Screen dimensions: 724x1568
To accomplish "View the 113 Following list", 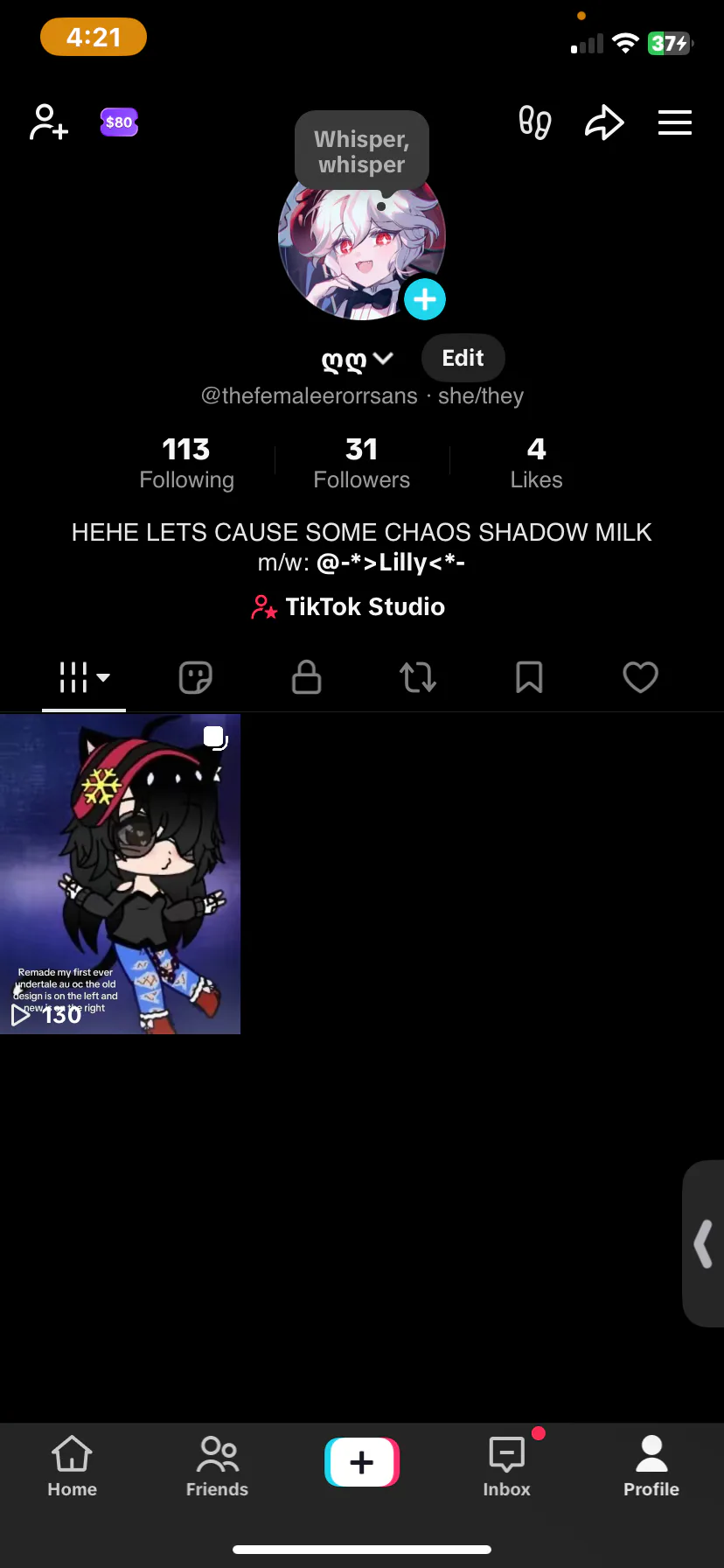I will (x=186, y=464).
